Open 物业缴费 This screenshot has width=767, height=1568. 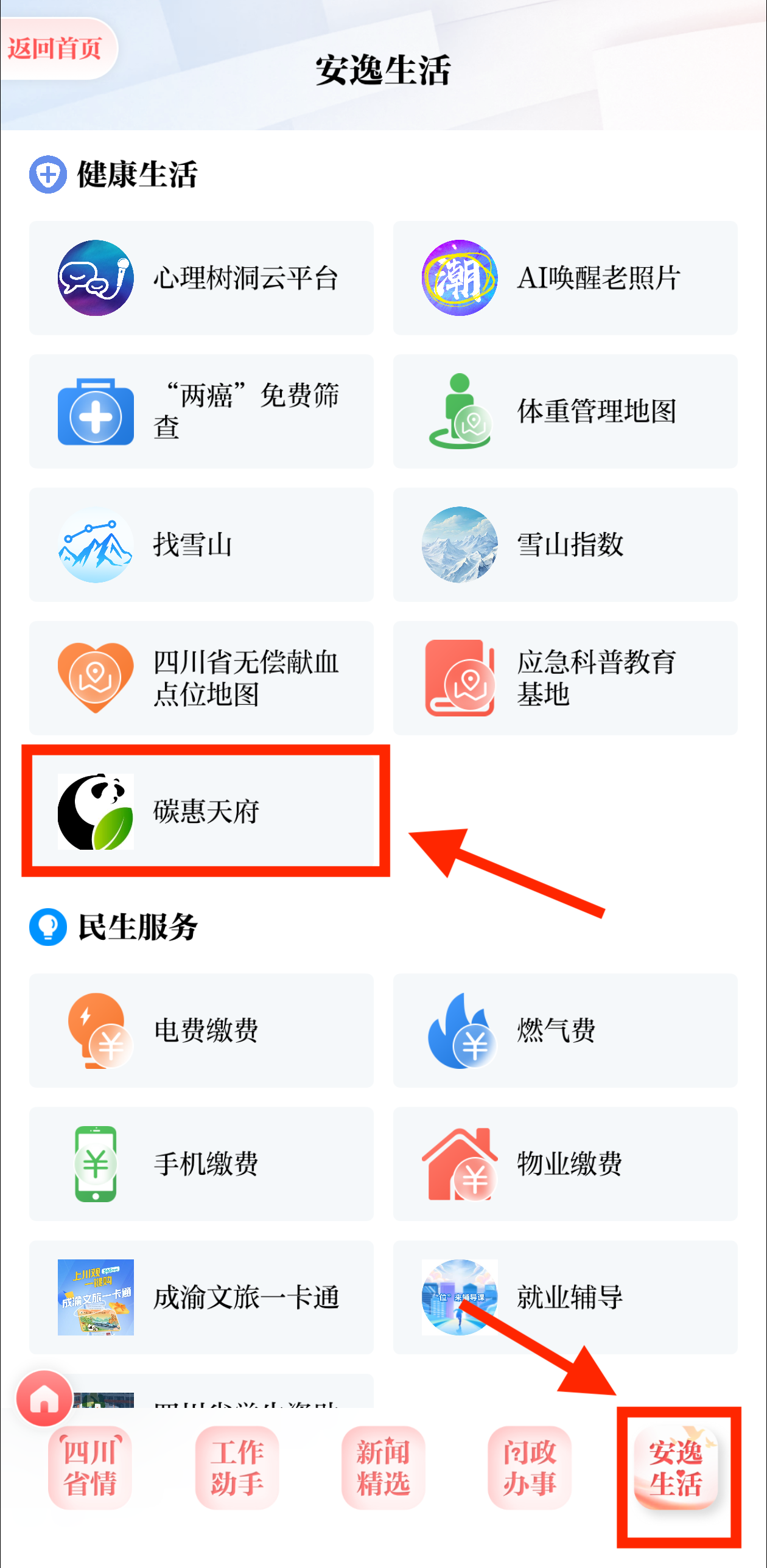pyautogui.click(x=565, y=1164)
